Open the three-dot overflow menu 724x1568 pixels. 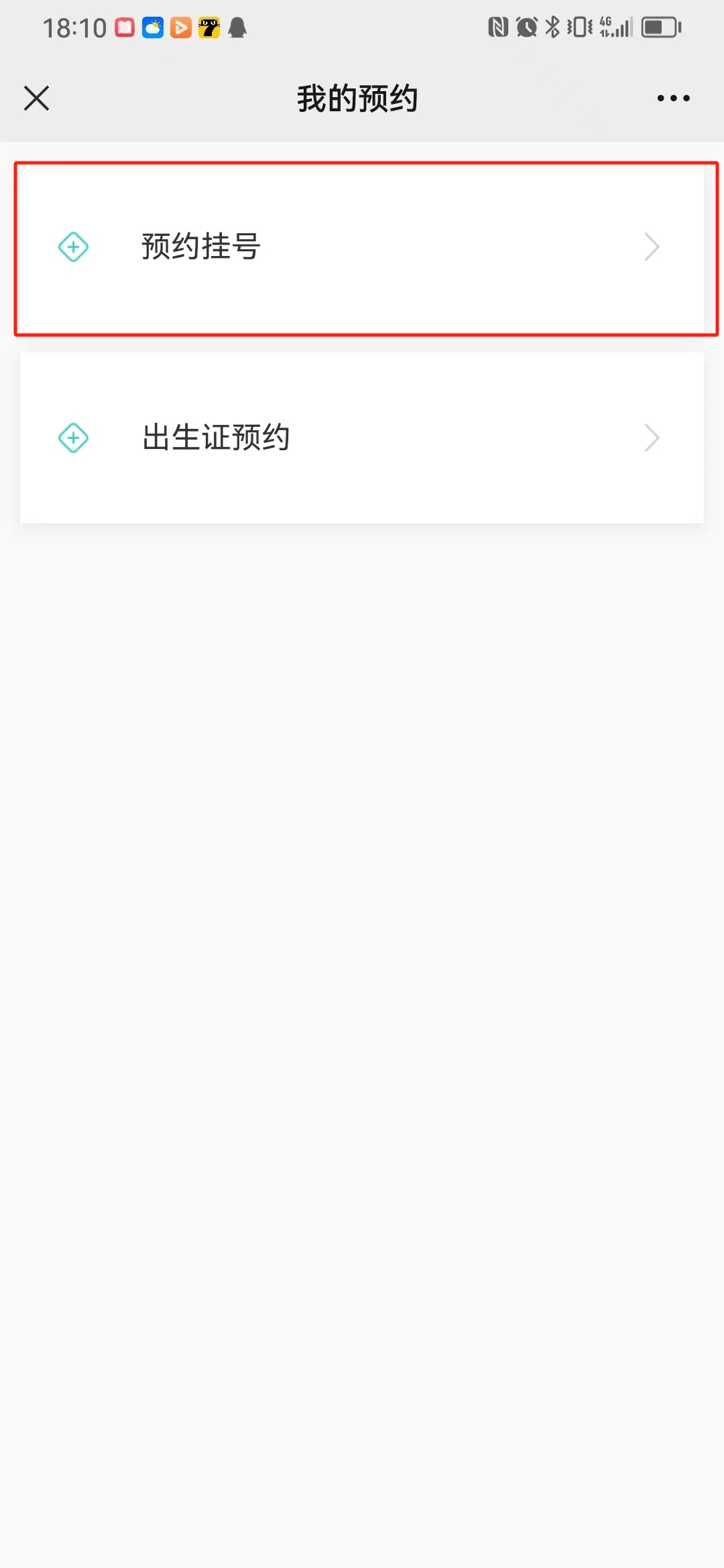(673, 98)
